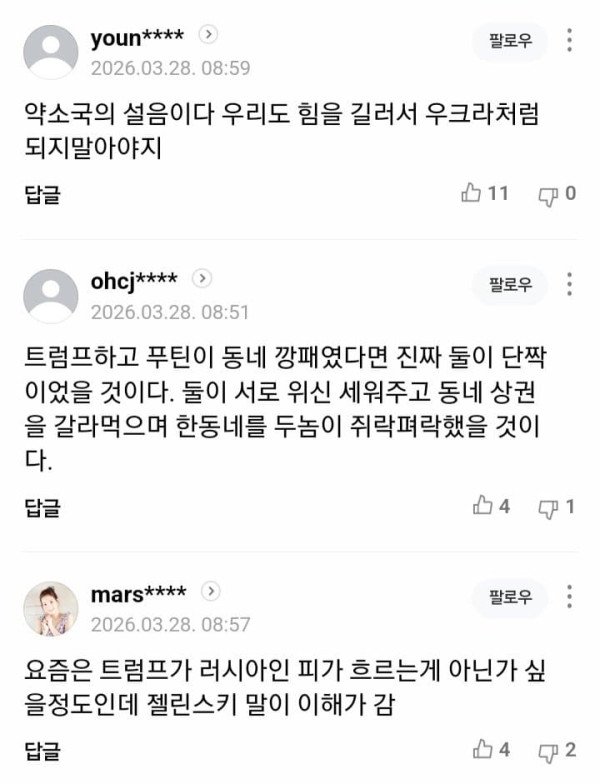Dislike the comment by ohcj****
Screen dimensions: 600x784
coord(548,507)
